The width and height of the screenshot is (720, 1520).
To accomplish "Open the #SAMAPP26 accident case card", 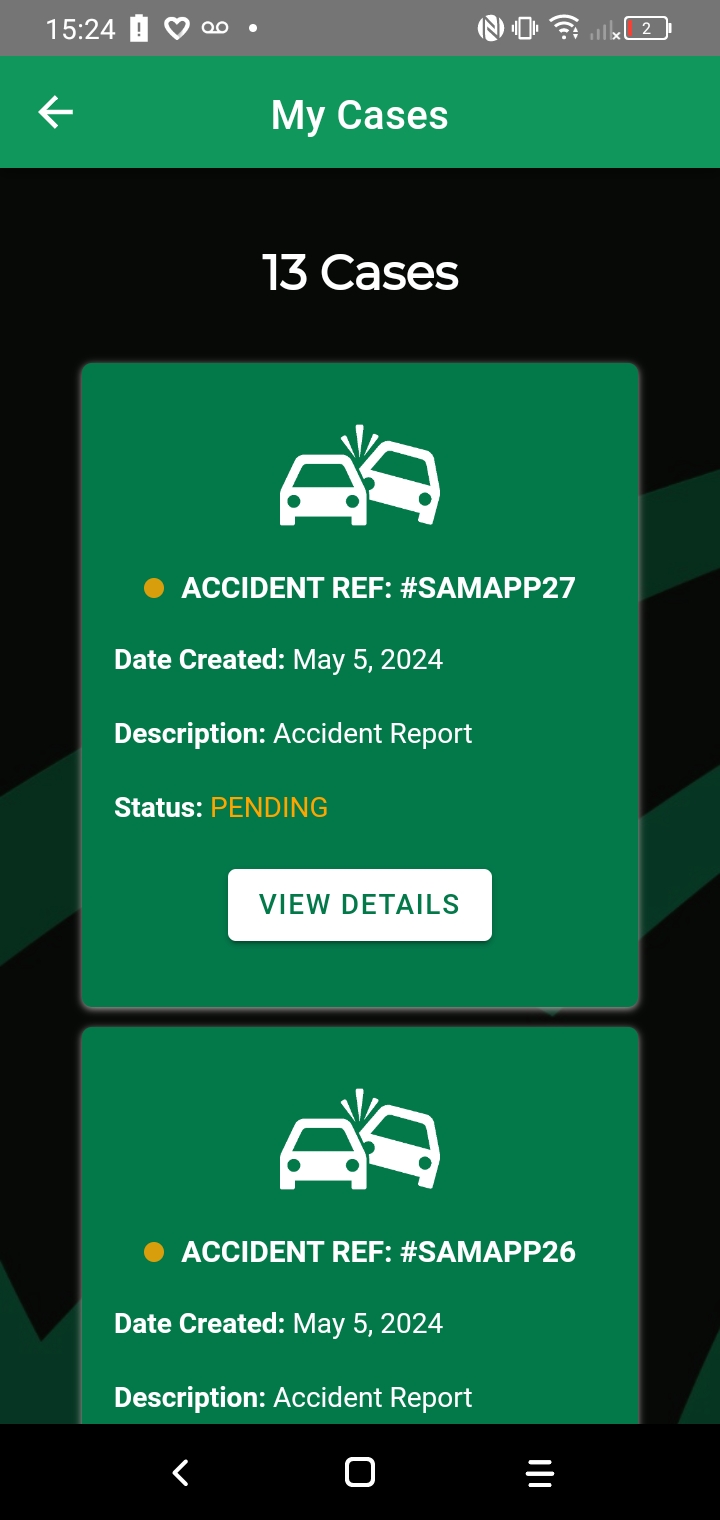I will 360,1252.
